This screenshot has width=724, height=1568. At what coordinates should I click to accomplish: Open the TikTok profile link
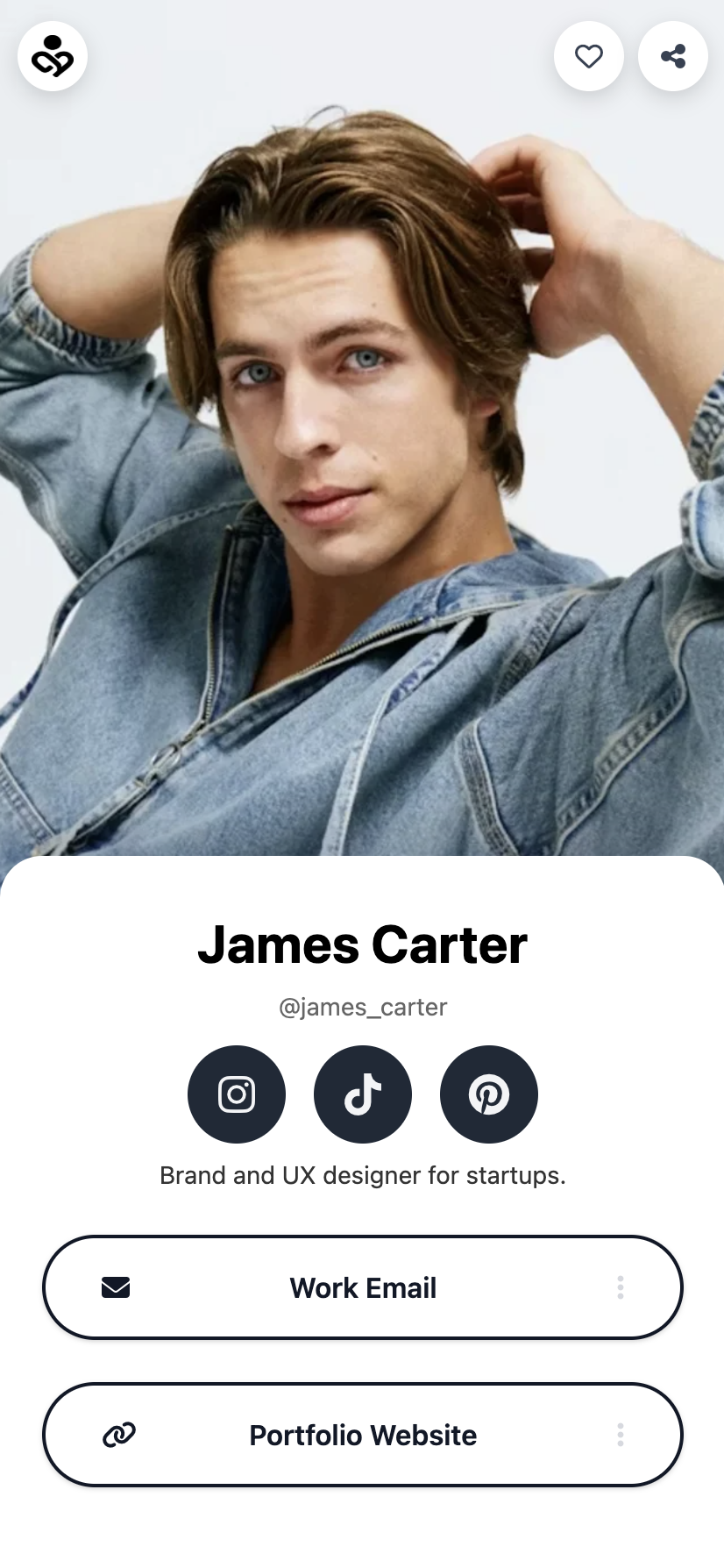(363, 1094)
